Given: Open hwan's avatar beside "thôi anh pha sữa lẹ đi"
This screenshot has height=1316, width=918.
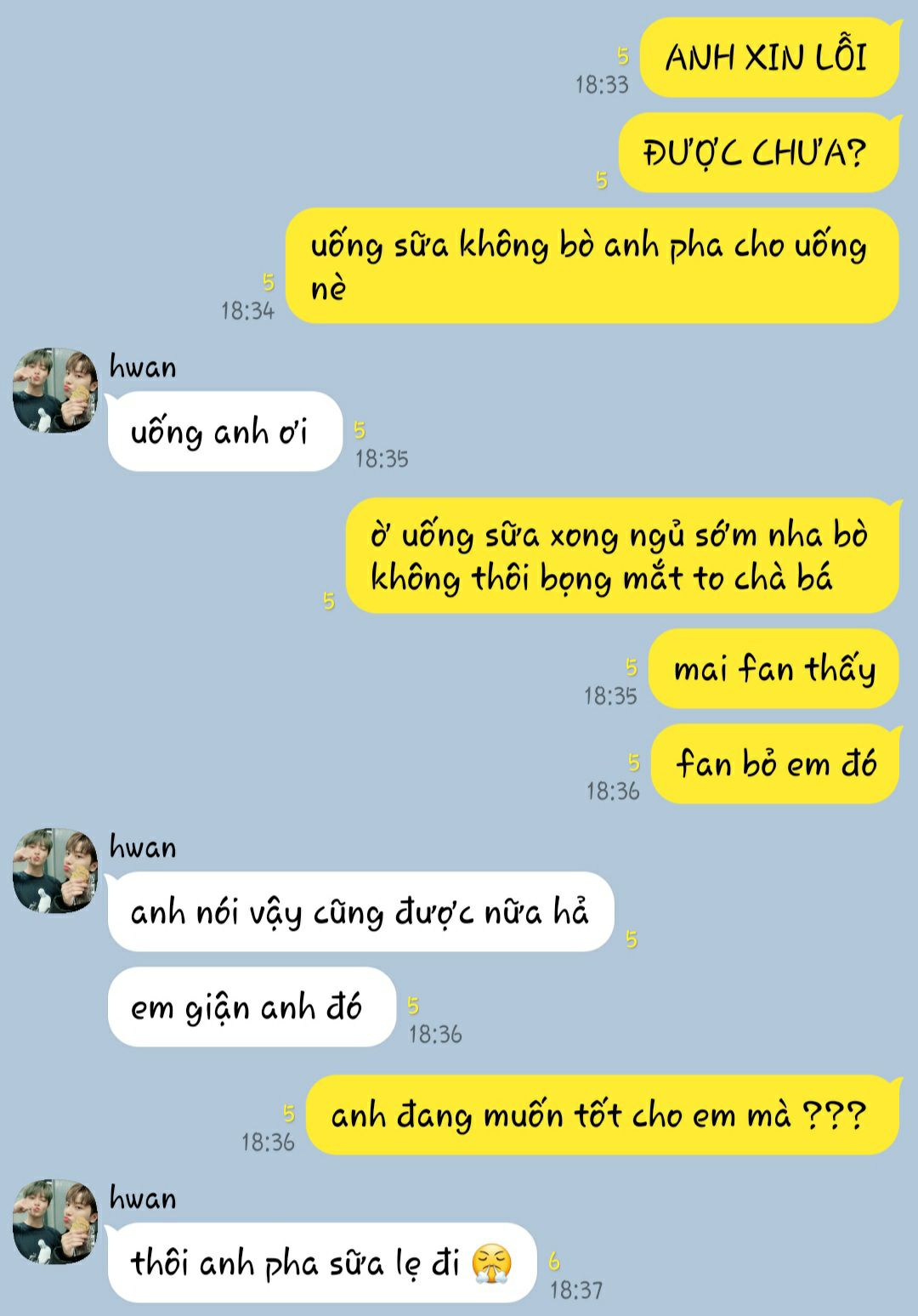Looking at the screenshot, I should click(55, 1222).
